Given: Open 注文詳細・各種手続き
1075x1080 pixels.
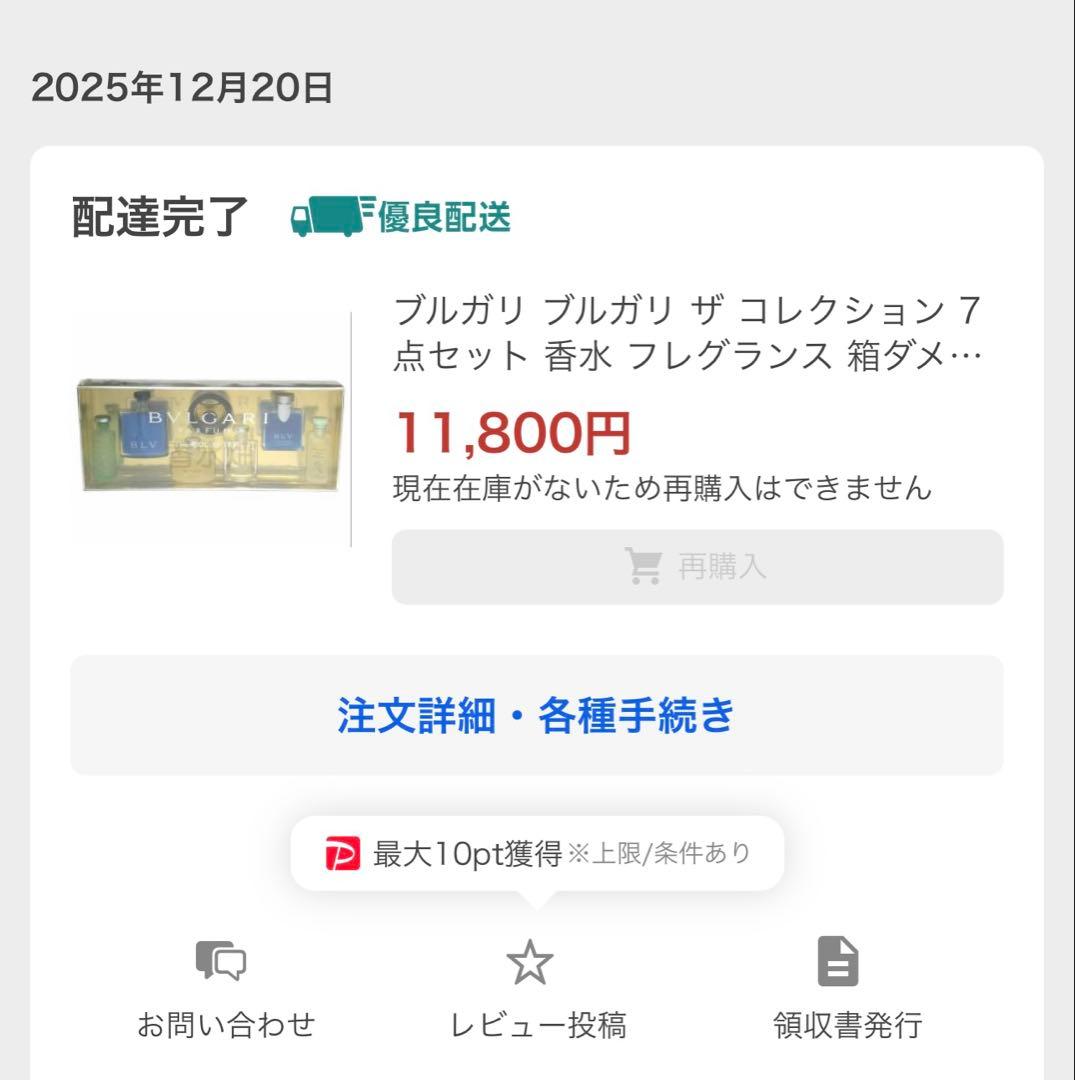Looking at the screenshot, I should pyautogui.click(x=537, y=715).
